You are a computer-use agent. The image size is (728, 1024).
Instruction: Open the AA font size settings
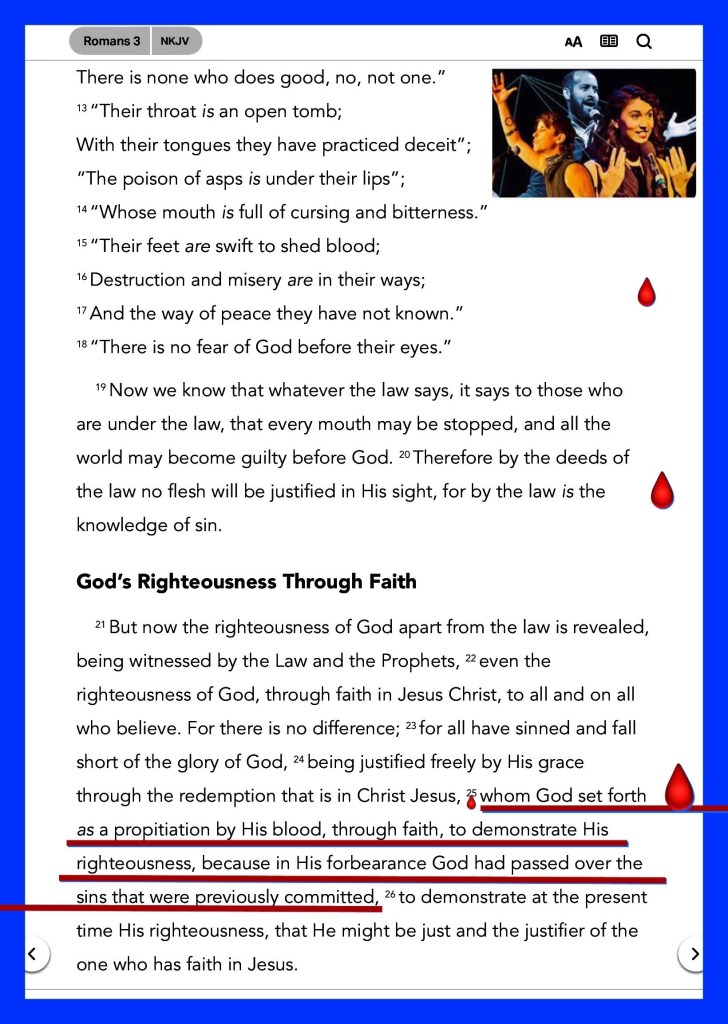coord(573,42)
